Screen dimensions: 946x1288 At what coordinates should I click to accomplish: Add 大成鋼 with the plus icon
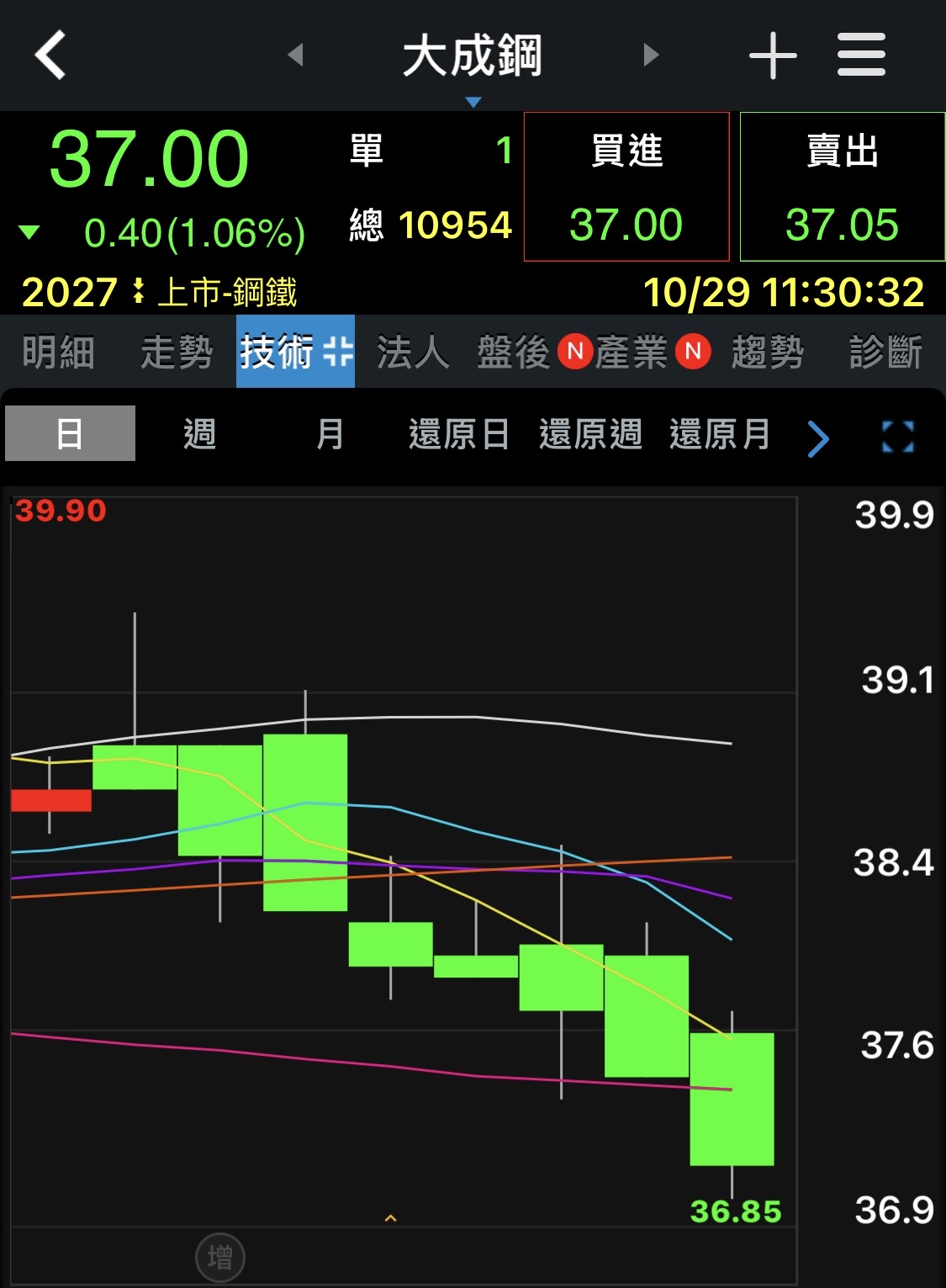(772, 56)
